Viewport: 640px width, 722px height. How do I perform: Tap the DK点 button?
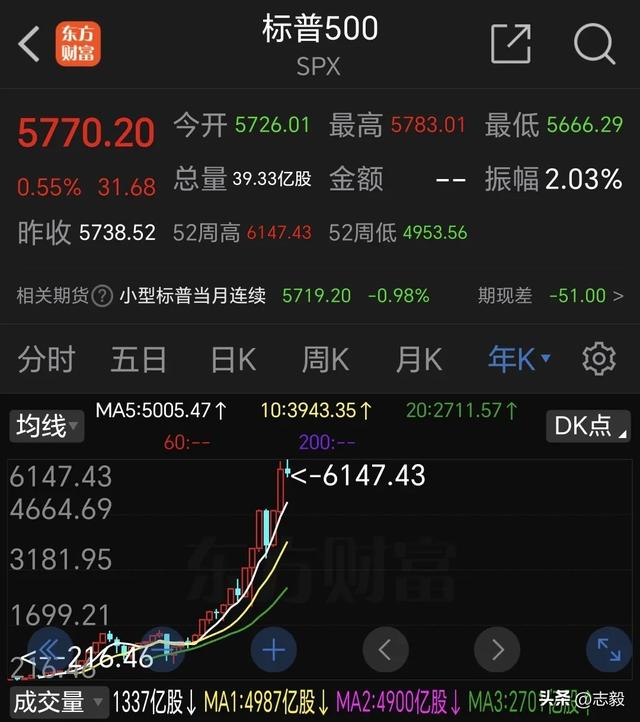(590, 426)
